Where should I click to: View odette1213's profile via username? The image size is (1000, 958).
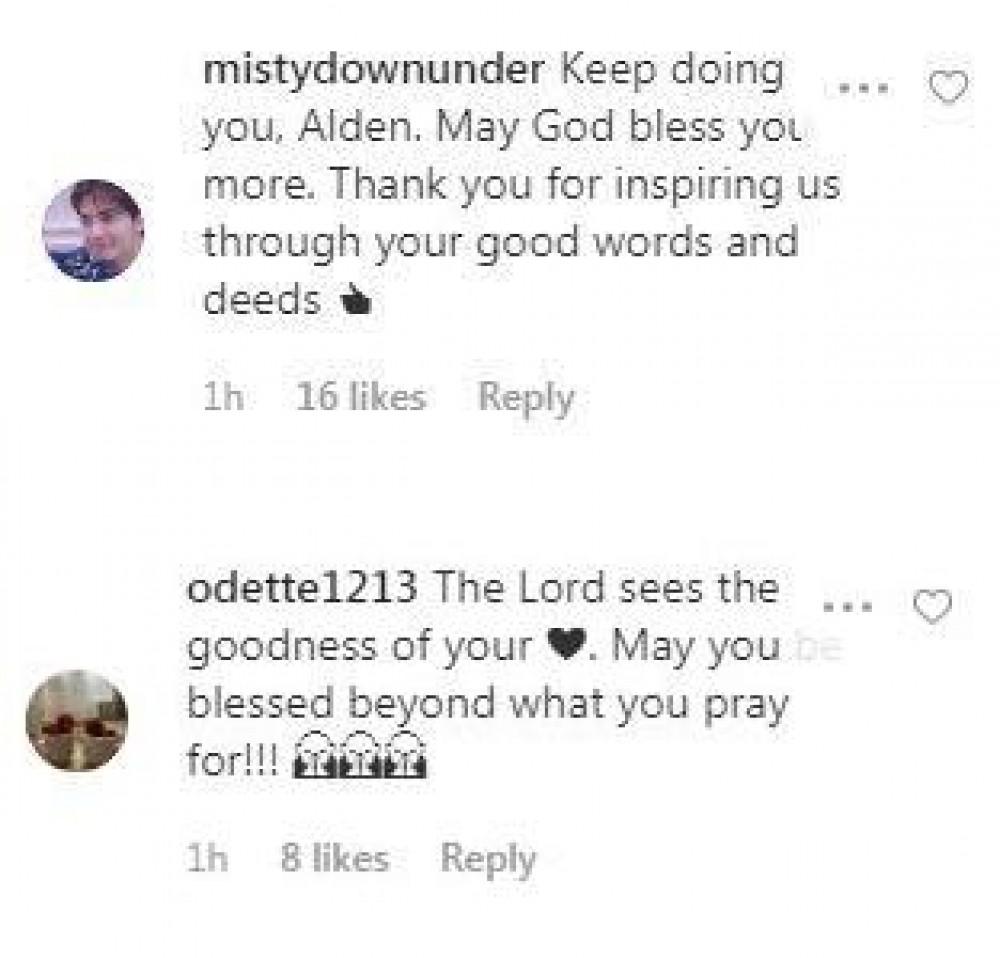(301, 589)
